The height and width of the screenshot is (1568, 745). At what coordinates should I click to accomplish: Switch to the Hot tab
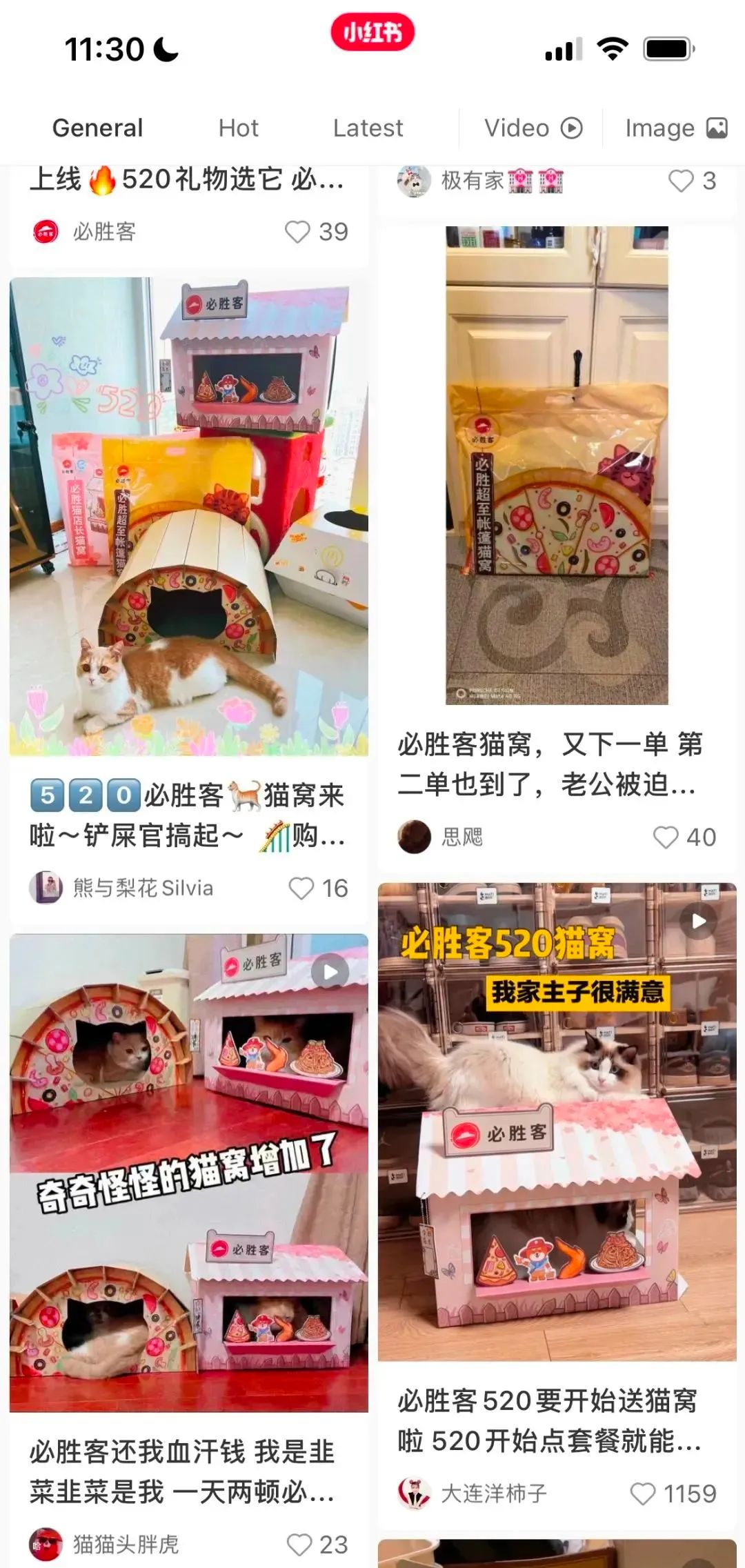click(x=238, y=128)
